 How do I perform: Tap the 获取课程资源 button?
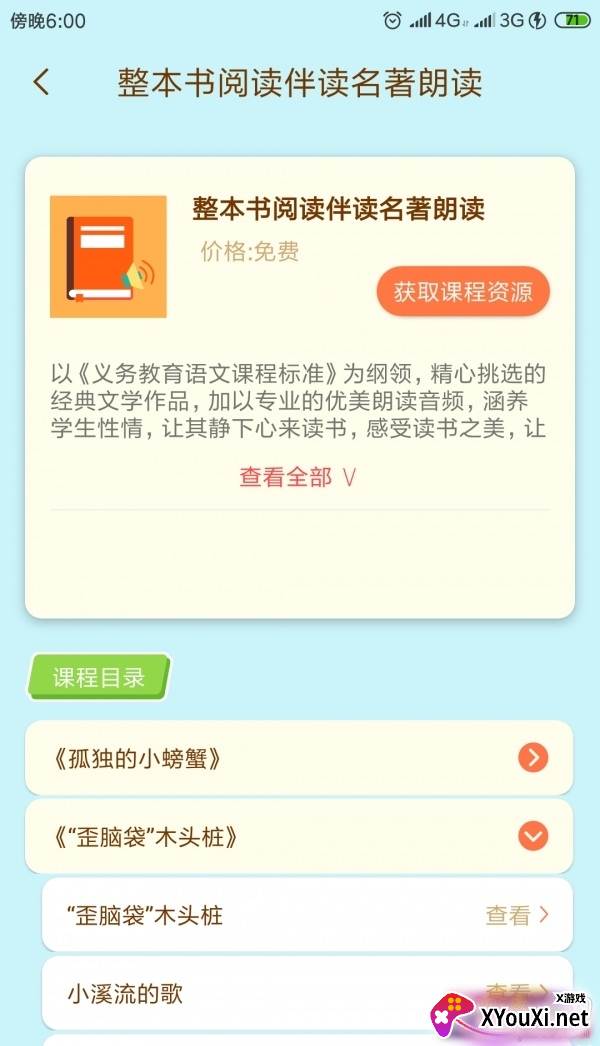click(463, 292)
